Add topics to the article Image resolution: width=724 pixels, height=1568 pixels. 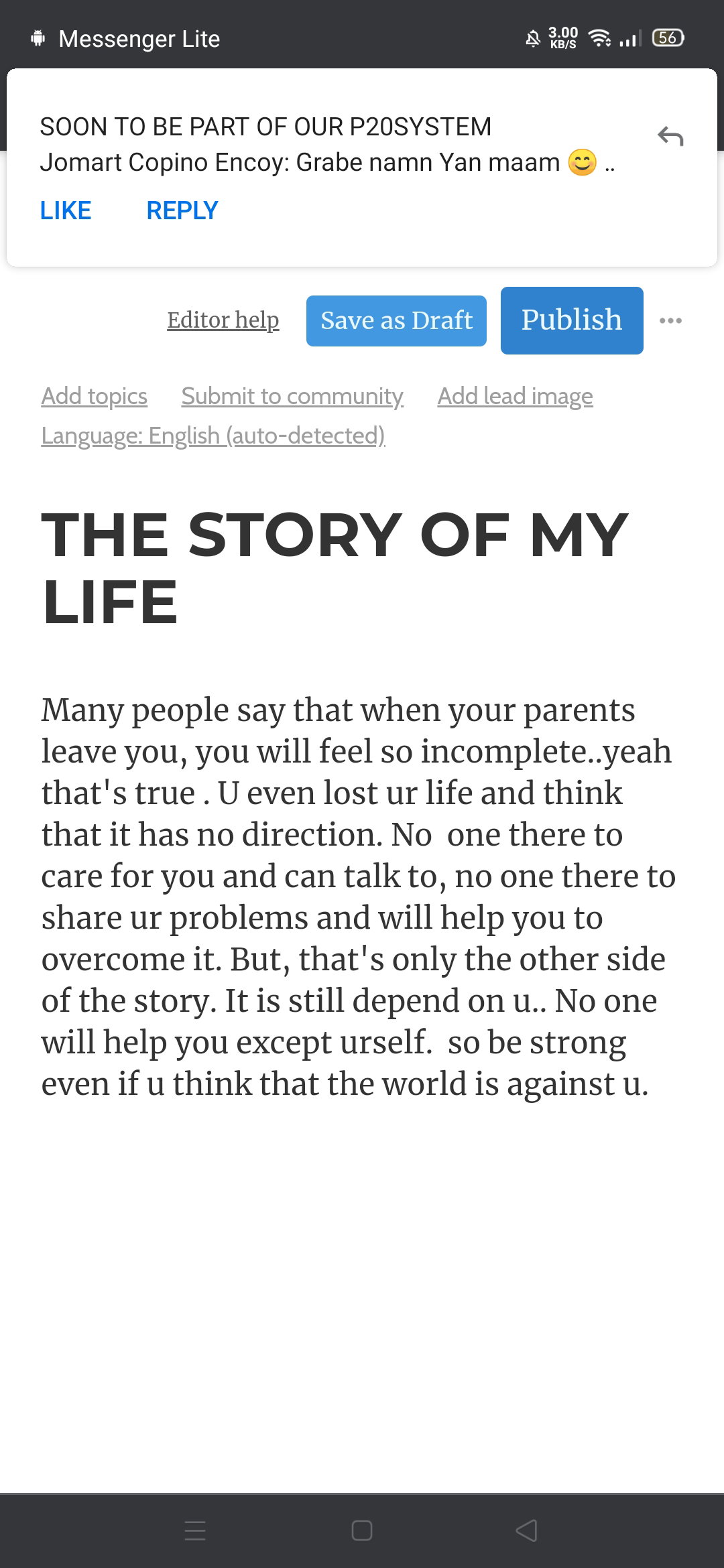point(94,396)
